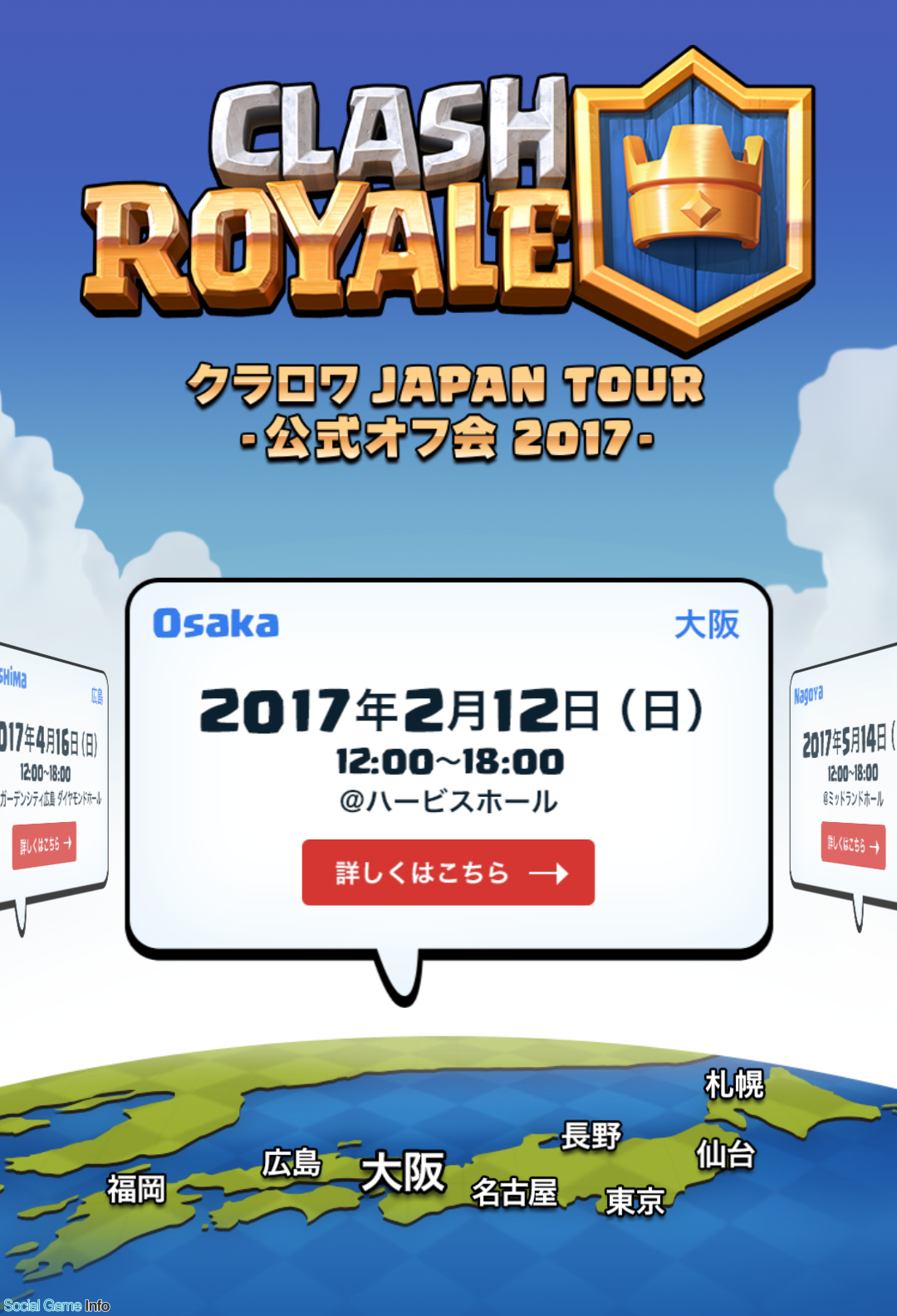Open details on the Hiroshima card
This screenshot has width=897, height=1316.
click(44, 845)
